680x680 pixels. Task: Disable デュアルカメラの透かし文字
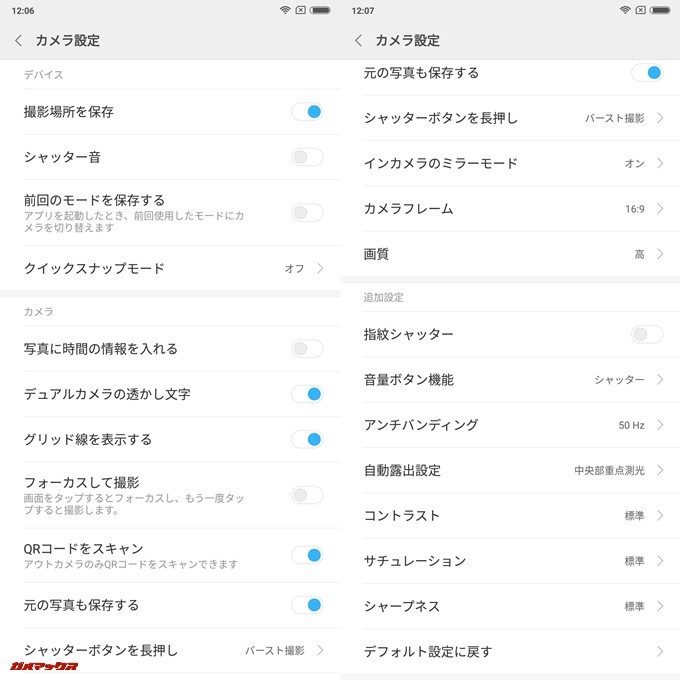click(x=307, y=394)
